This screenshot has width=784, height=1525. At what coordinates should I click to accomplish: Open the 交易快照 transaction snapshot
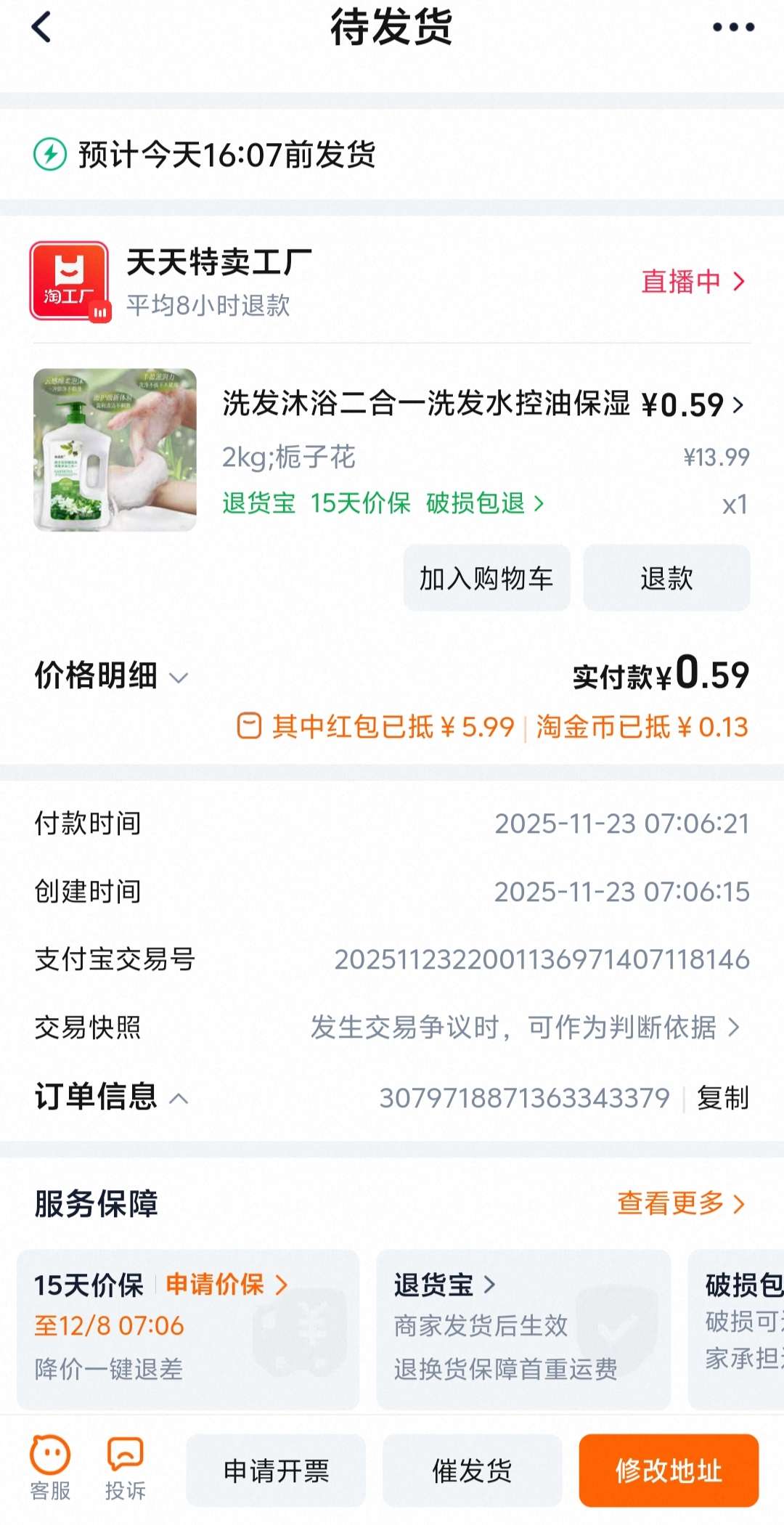(524, 1028)
